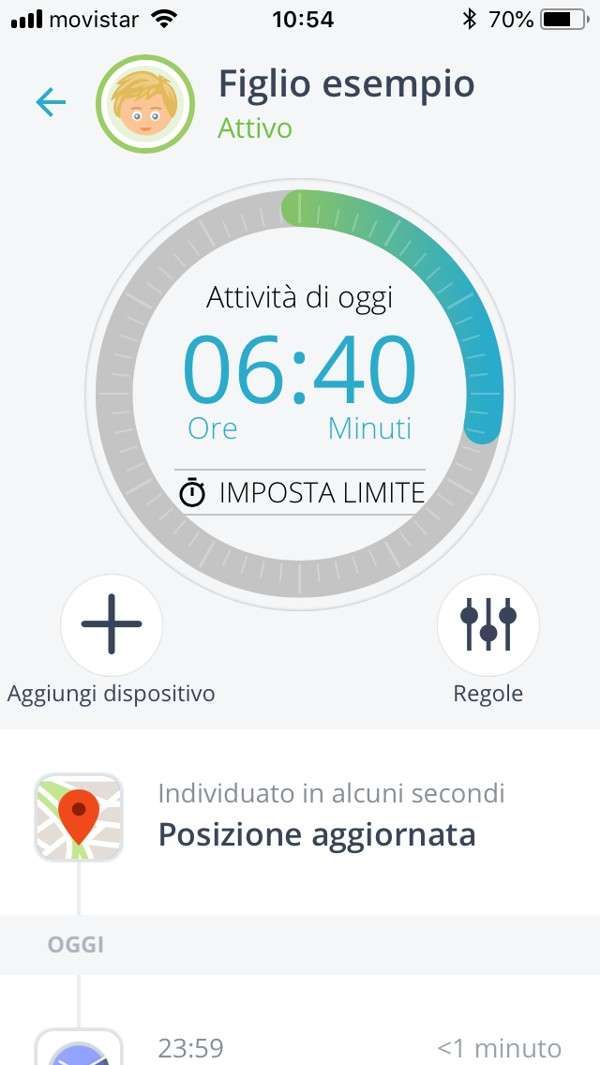600x1065 pixels.
Task: Add a device with Aggiungi dispositivo
Action: [x=111, y=624]
